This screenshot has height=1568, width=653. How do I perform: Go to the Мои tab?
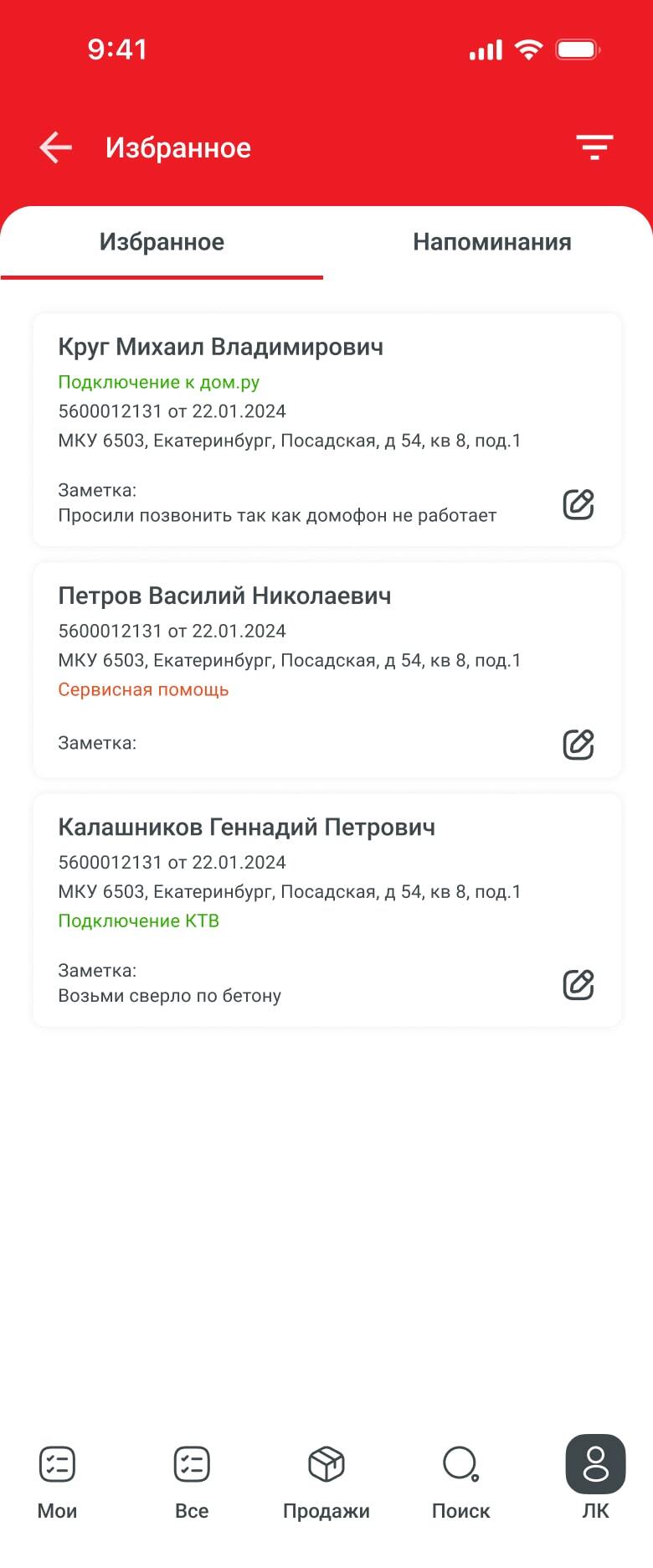[x=57, y=1481]
